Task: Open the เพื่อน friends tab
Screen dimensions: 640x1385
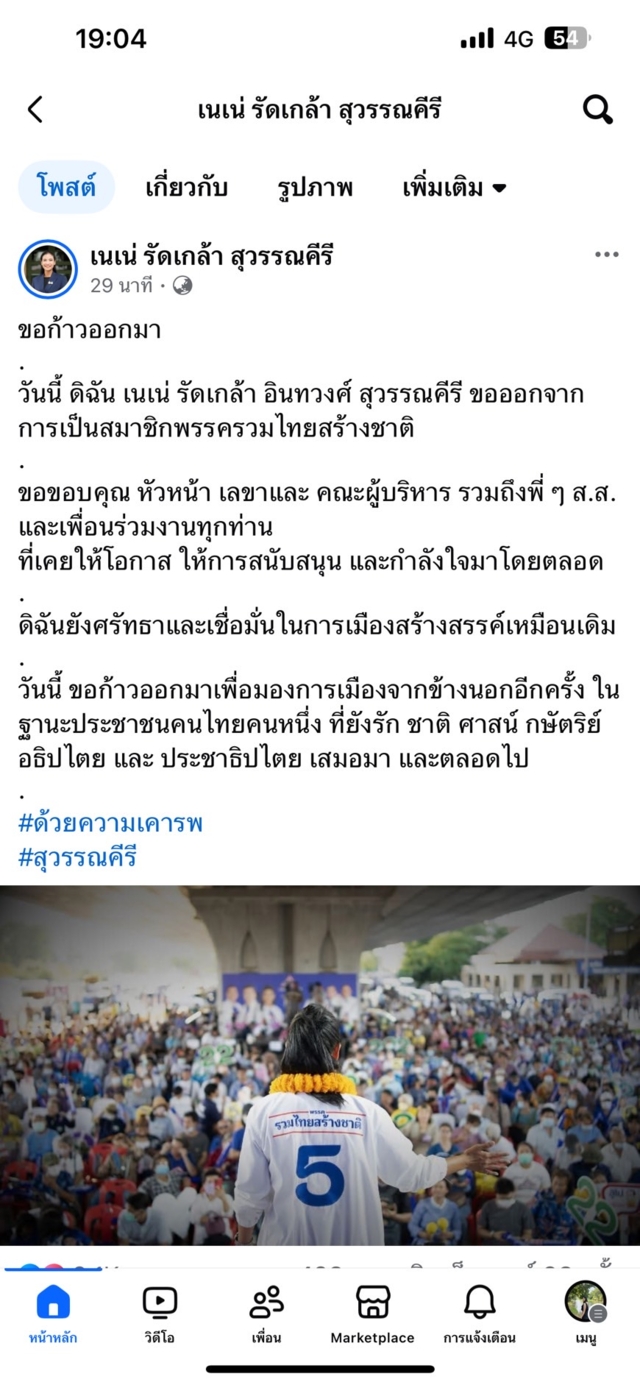Action: pyautogui.click(x=266, y=1313)
